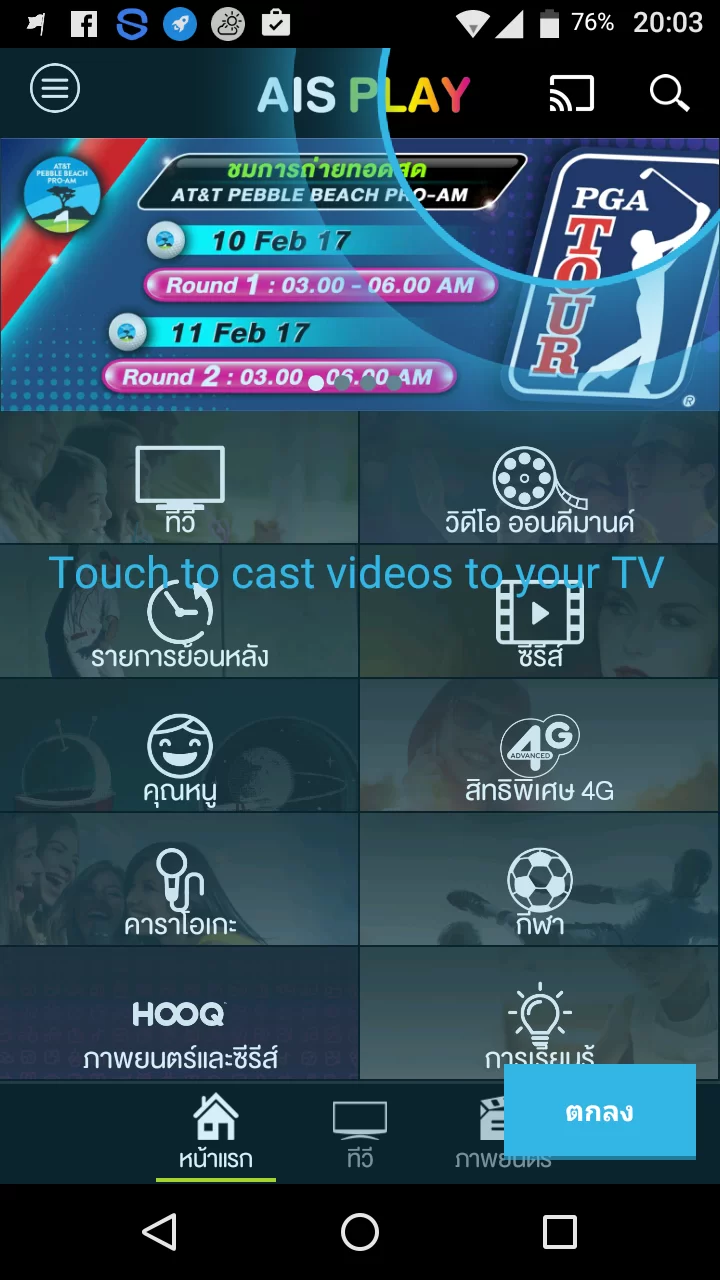Switch to the ทีวี bottom tab

[x=360, y=1133]
